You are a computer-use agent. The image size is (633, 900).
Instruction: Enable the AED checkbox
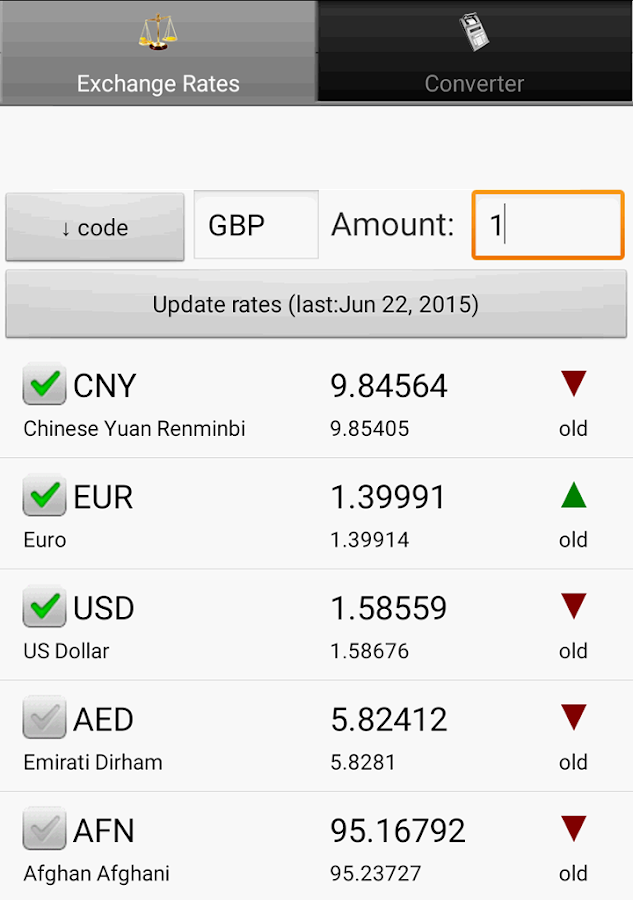coord(44,718)
